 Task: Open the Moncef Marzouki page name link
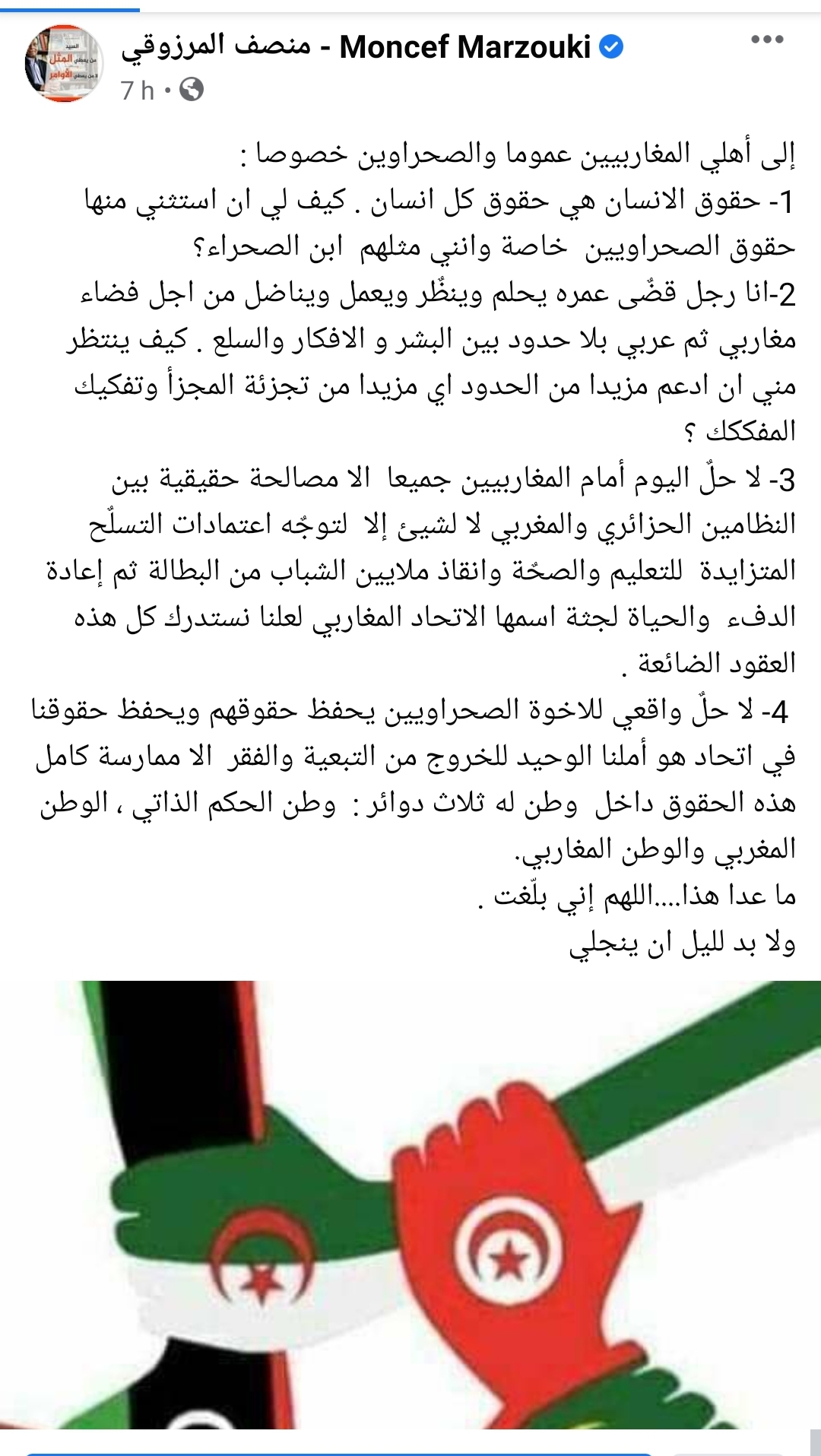click(x=356, y=47)
